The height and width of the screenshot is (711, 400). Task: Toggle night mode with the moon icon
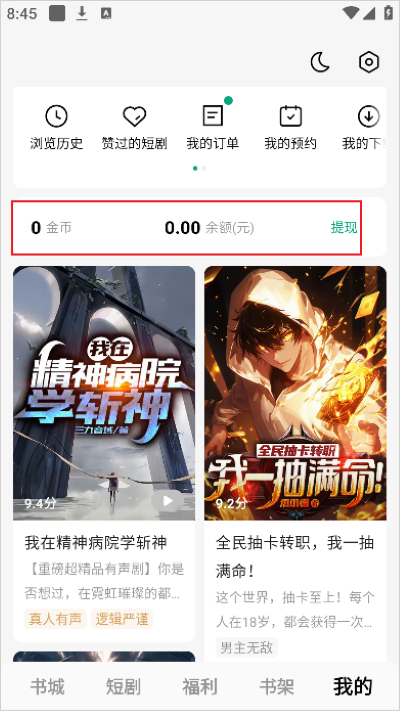point(320,62)
